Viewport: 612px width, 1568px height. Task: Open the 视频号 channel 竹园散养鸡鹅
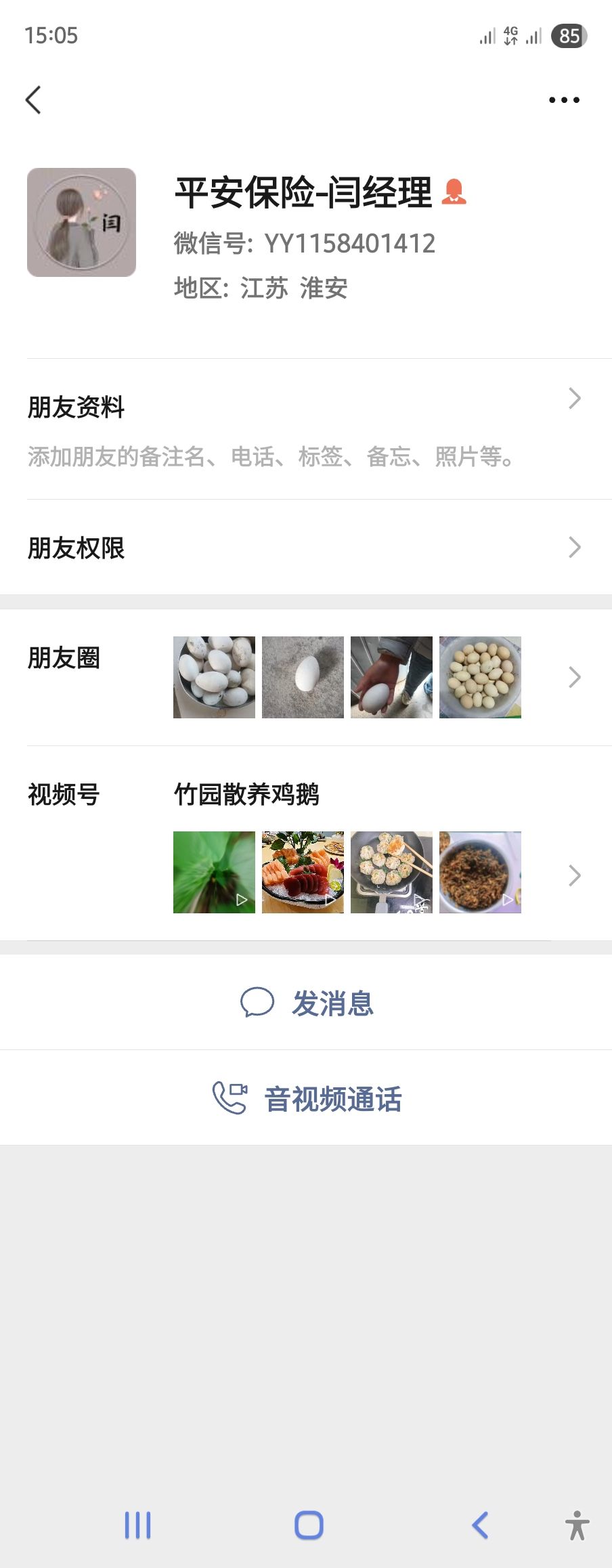tap(305, 843)
